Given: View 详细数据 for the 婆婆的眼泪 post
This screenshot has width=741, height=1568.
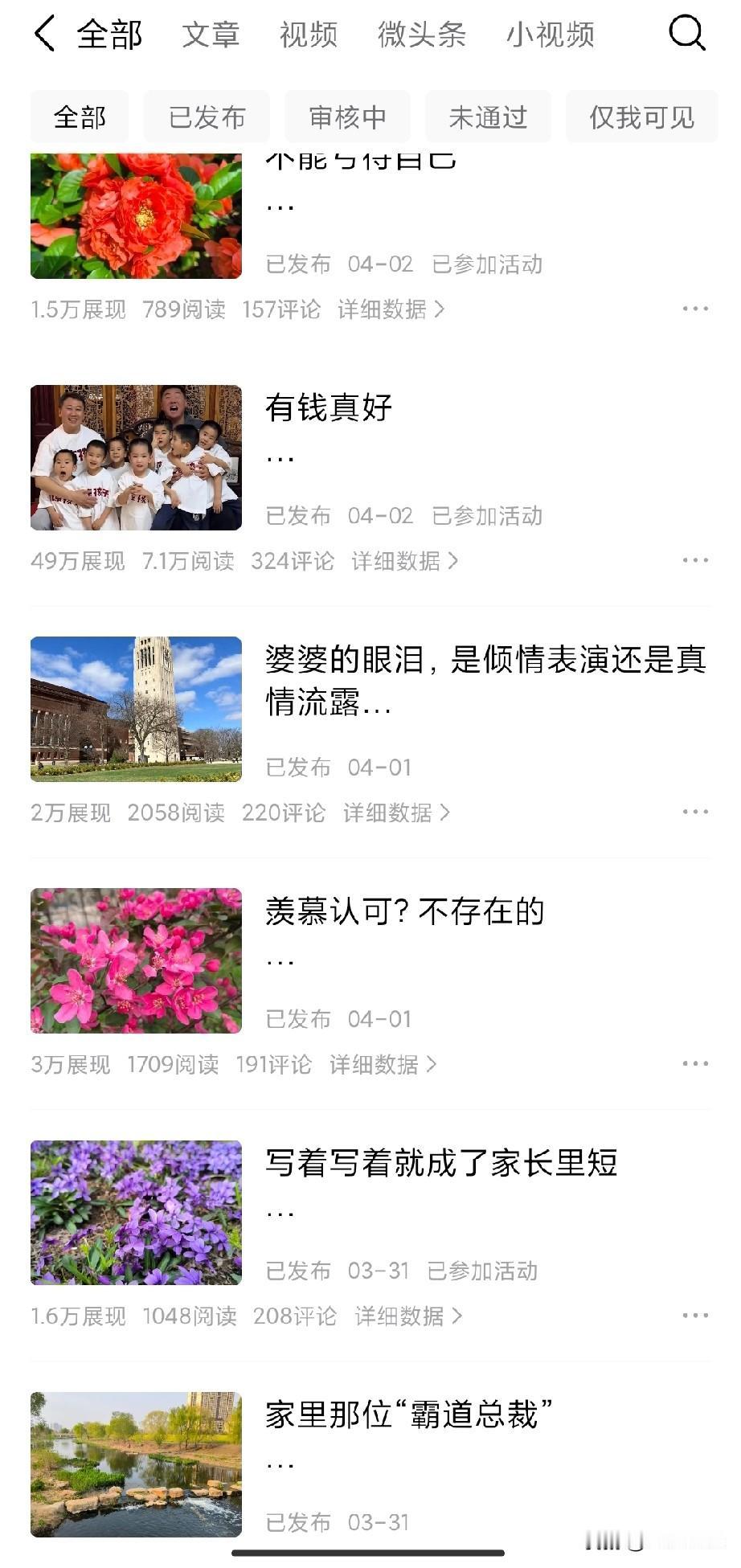Looking at the screenshot, I should coord(396,813).
